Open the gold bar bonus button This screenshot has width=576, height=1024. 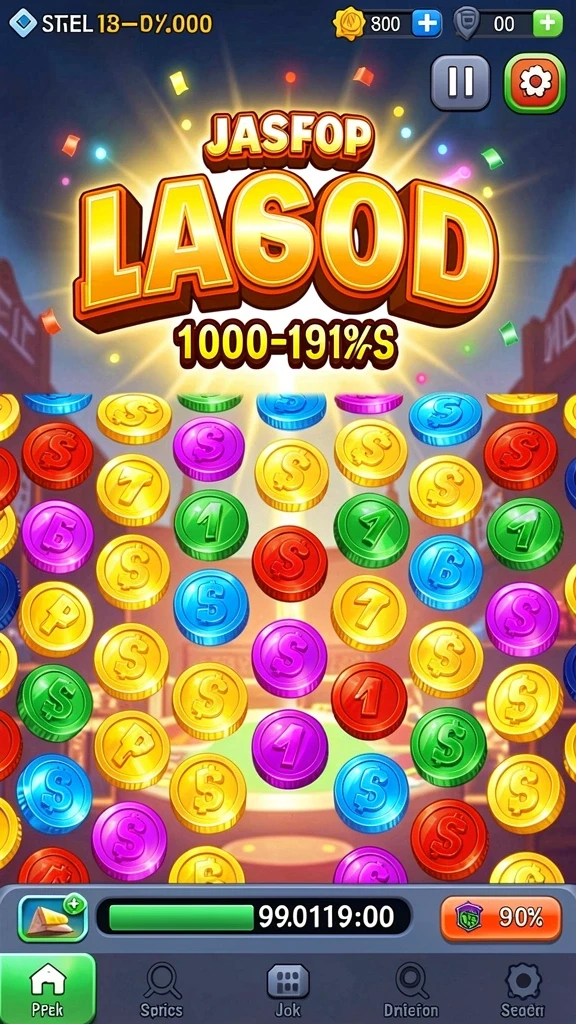coord(53,918)
